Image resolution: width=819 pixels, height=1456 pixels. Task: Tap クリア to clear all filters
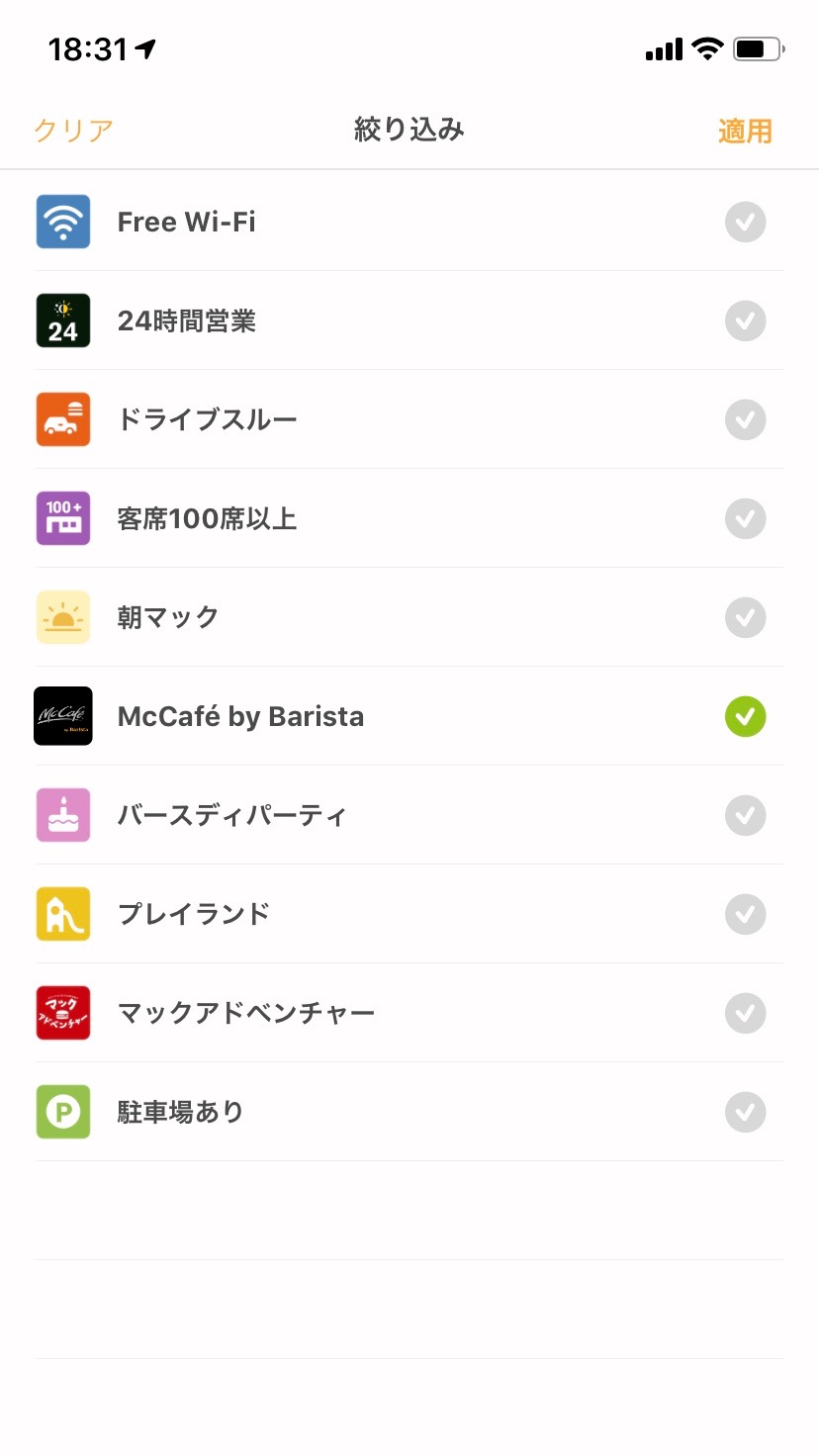pos(73,131)
